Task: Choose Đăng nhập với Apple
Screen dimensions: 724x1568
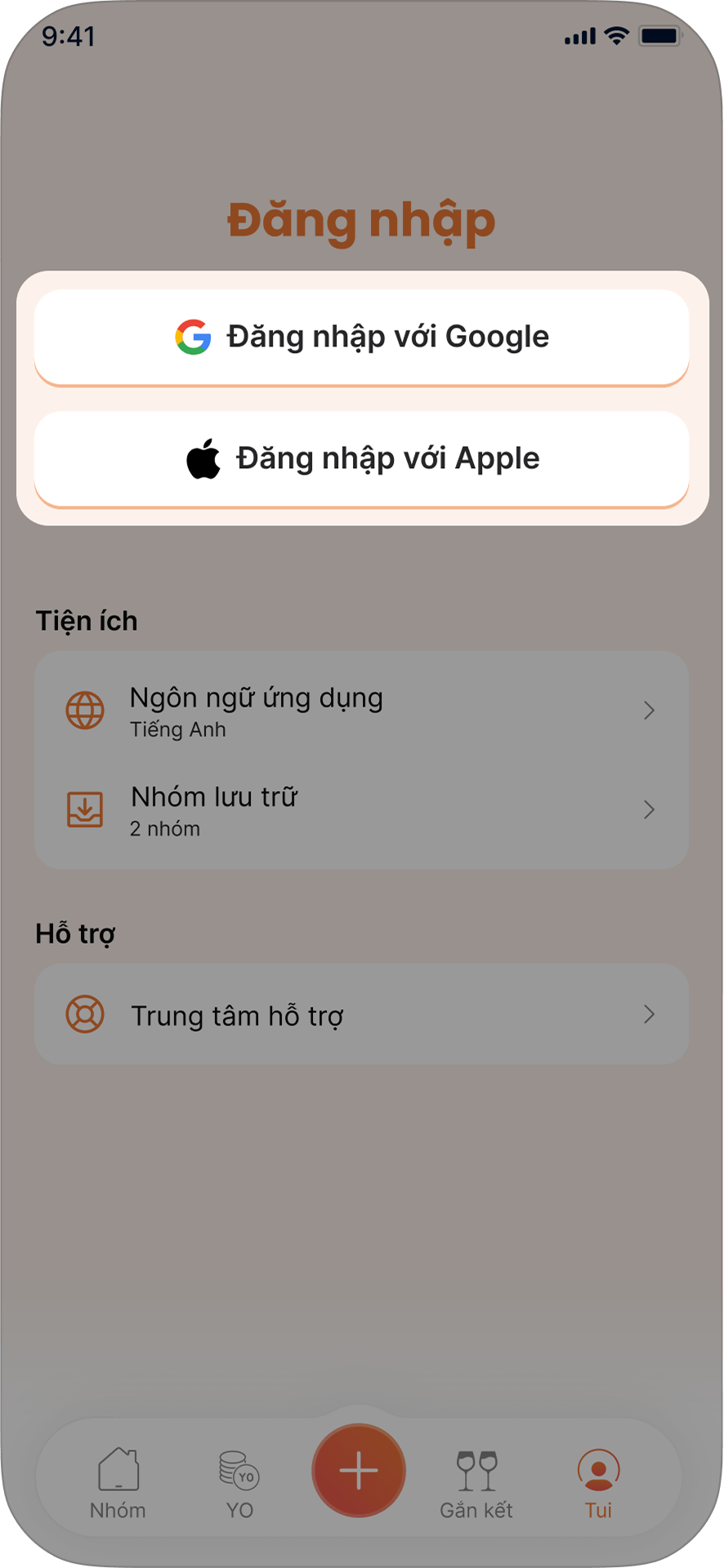Action: point(361,458)
